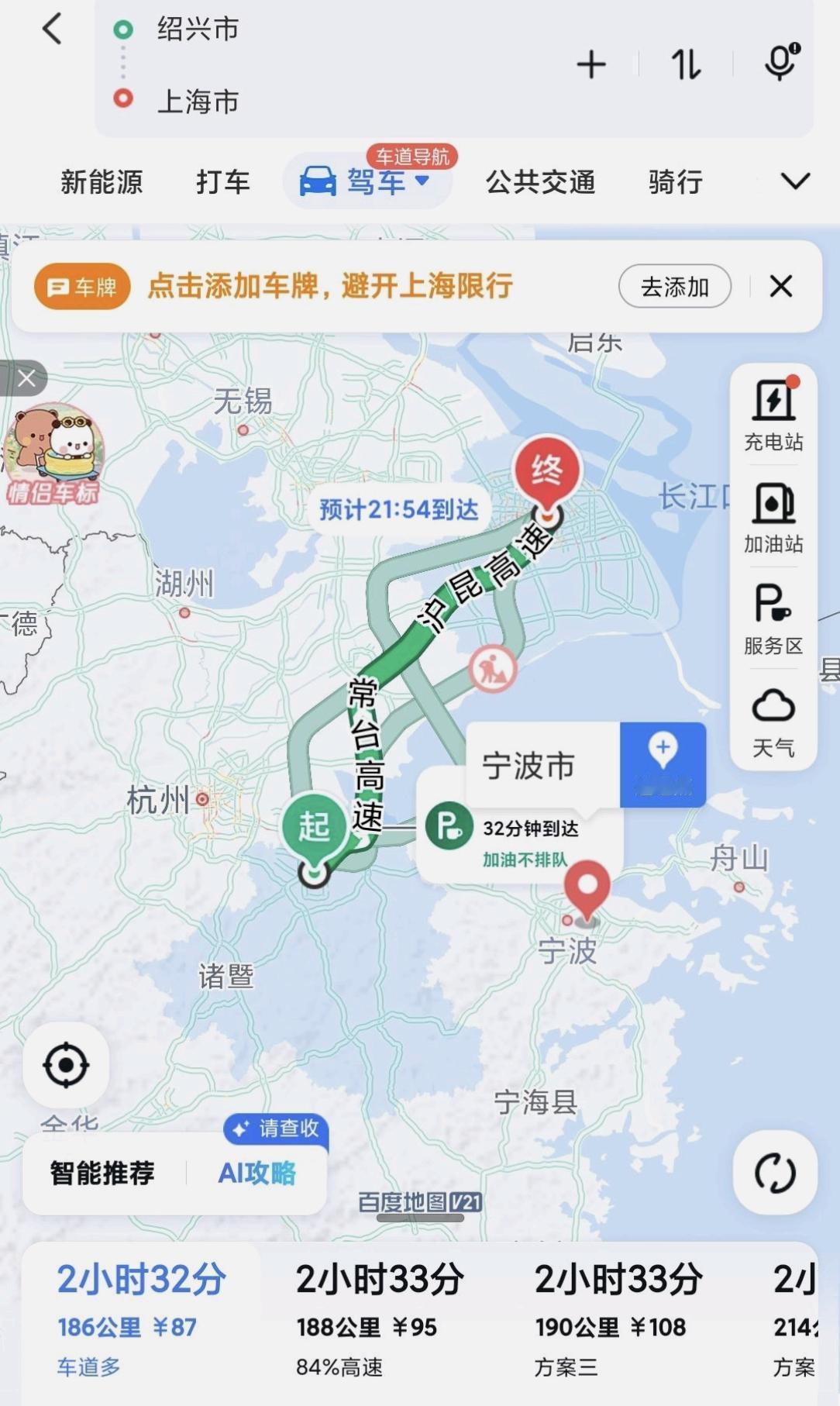Open AI攻略

click(x=258, y=1175)
